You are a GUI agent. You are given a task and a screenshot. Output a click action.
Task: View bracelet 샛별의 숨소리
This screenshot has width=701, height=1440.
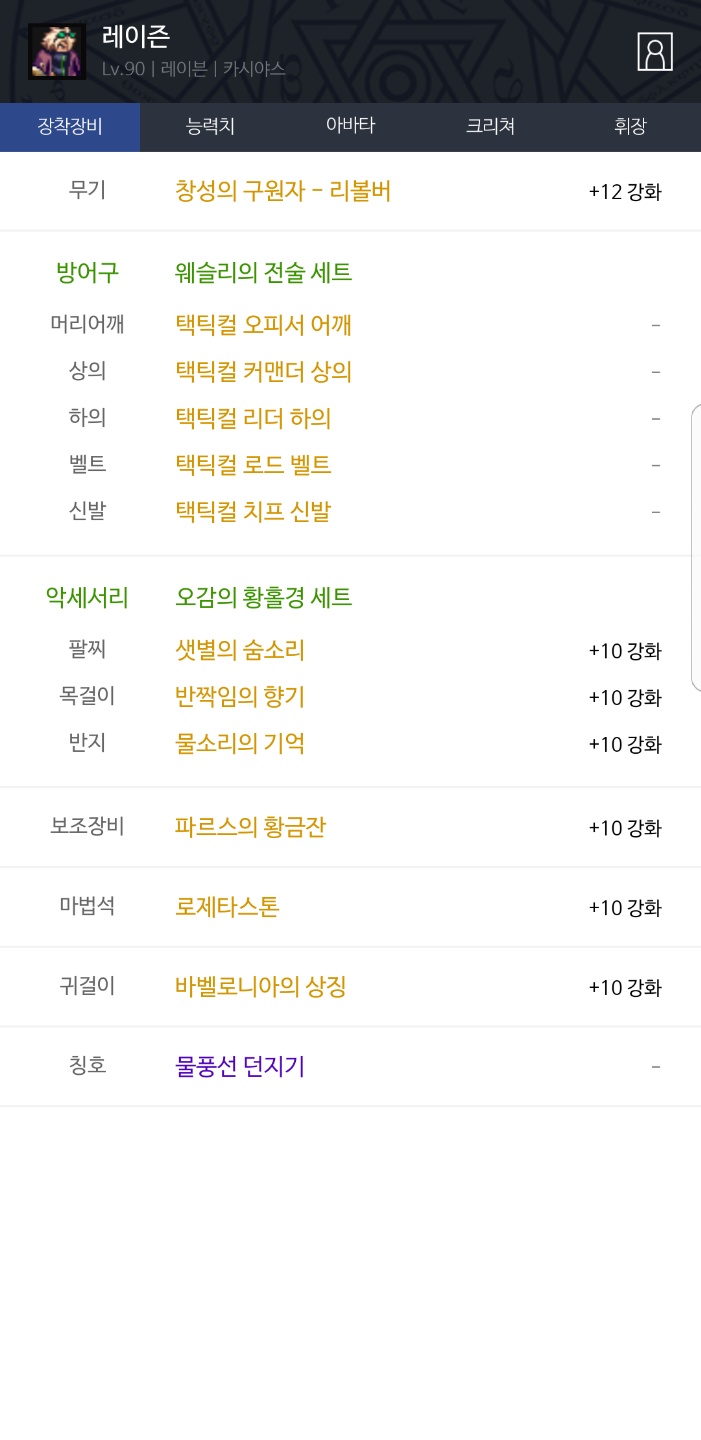(x=240, y=651)
